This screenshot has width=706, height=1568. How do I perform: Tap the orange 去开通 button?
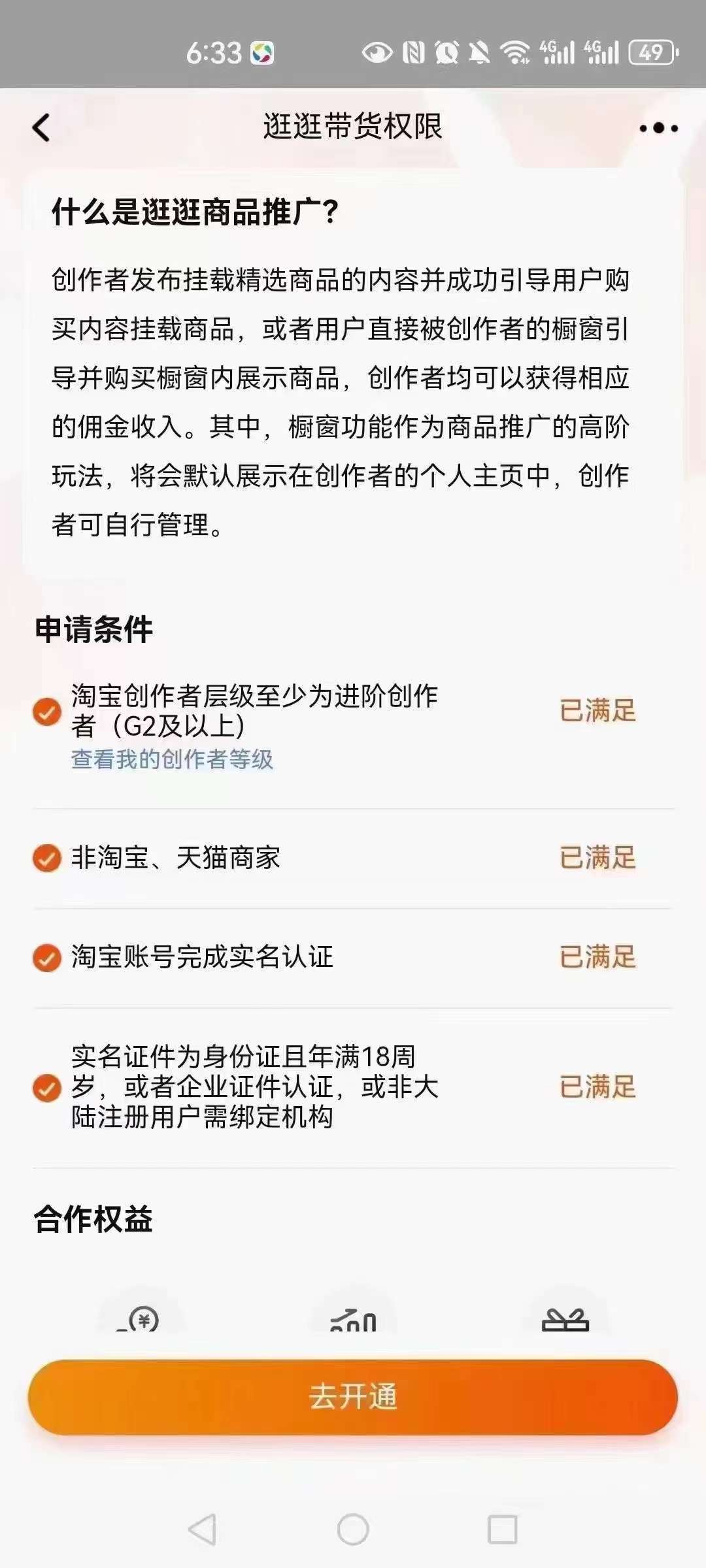click(x=352, y=1397)
